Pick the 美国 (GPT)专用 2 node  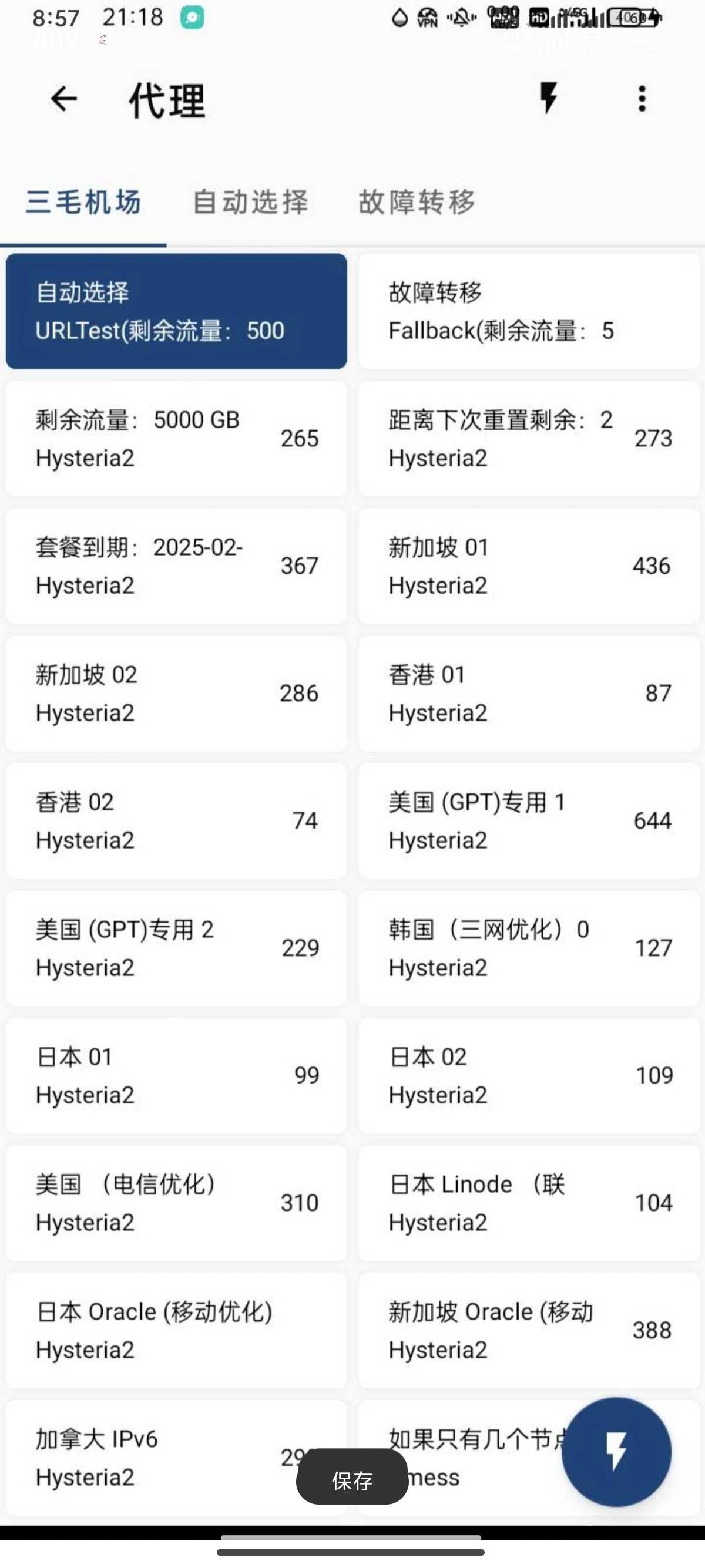coord(177,948)
